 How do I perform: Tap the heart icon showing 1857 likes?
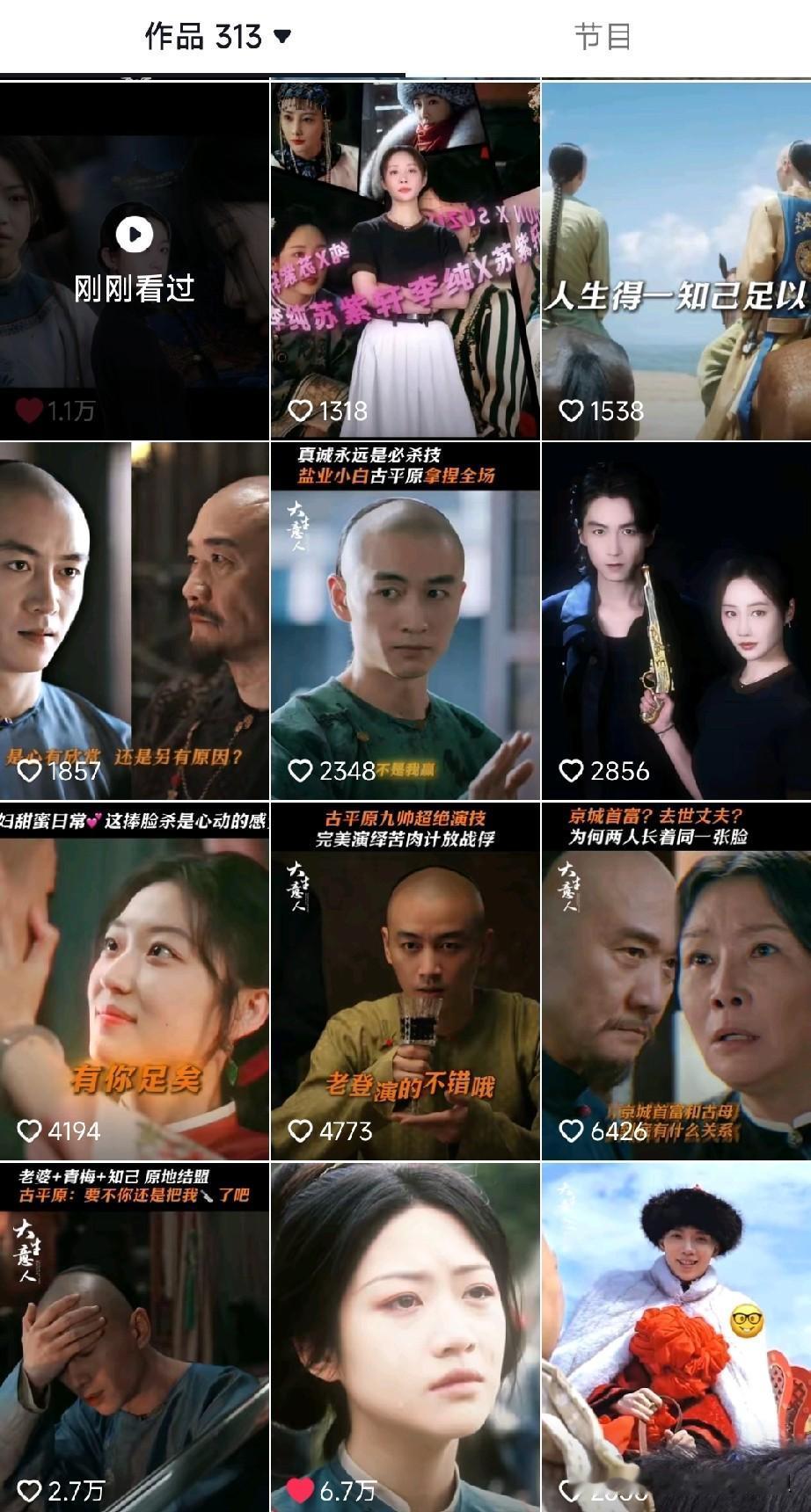point(32,771)
